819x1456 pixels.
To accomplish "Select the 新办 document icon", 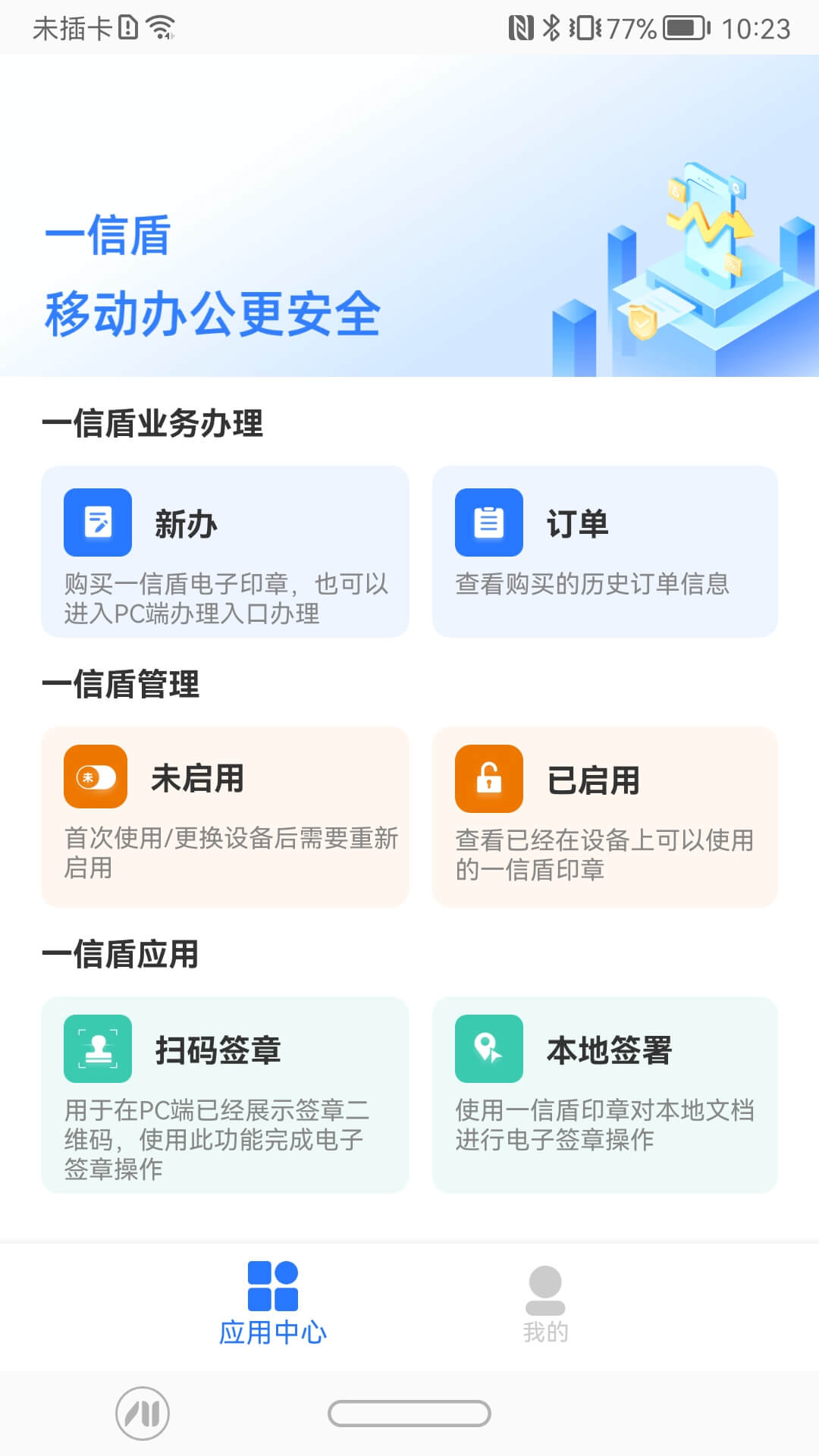I will point(98,522).
